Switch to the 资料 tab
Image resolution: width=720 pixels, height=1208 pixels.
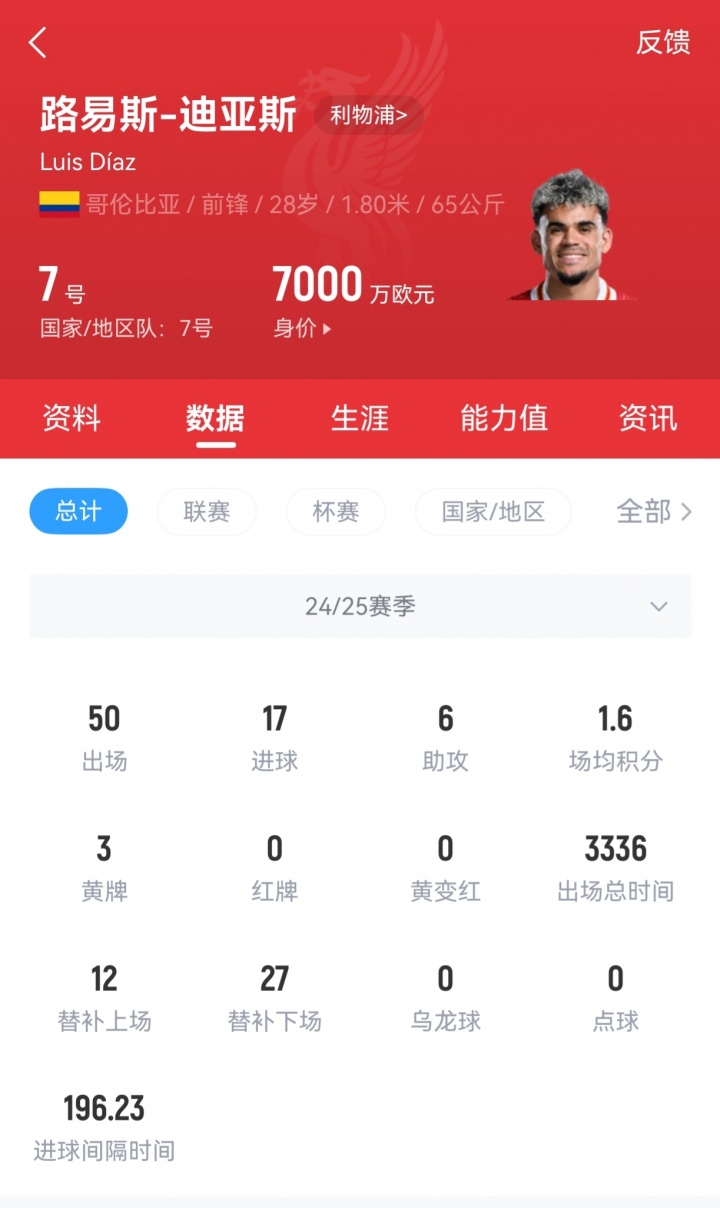(71, 418)
